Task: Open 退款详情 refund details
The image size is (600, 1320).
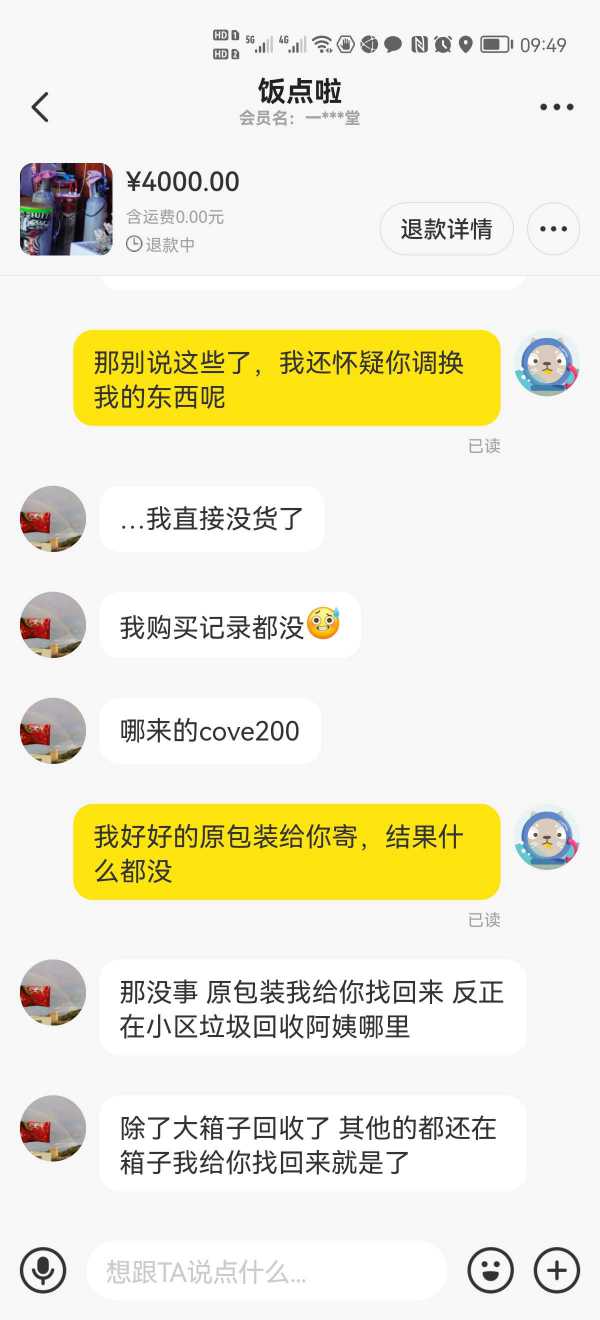Action: click(x=446, y=229)
